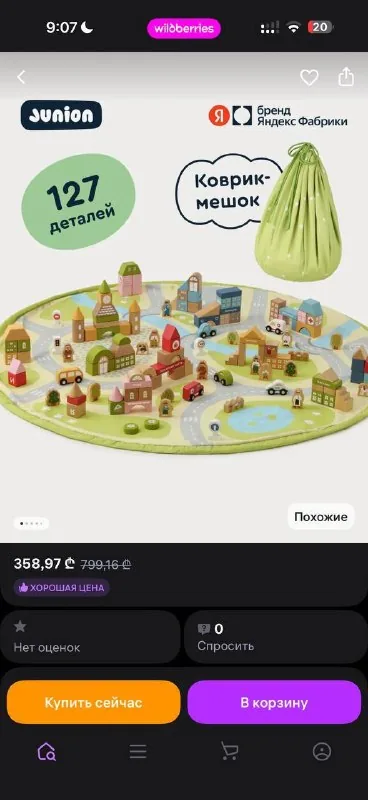Add item with В корзину button
Image resolution: width=368 pixels, height=800 pixels.
tap(274, 703)
